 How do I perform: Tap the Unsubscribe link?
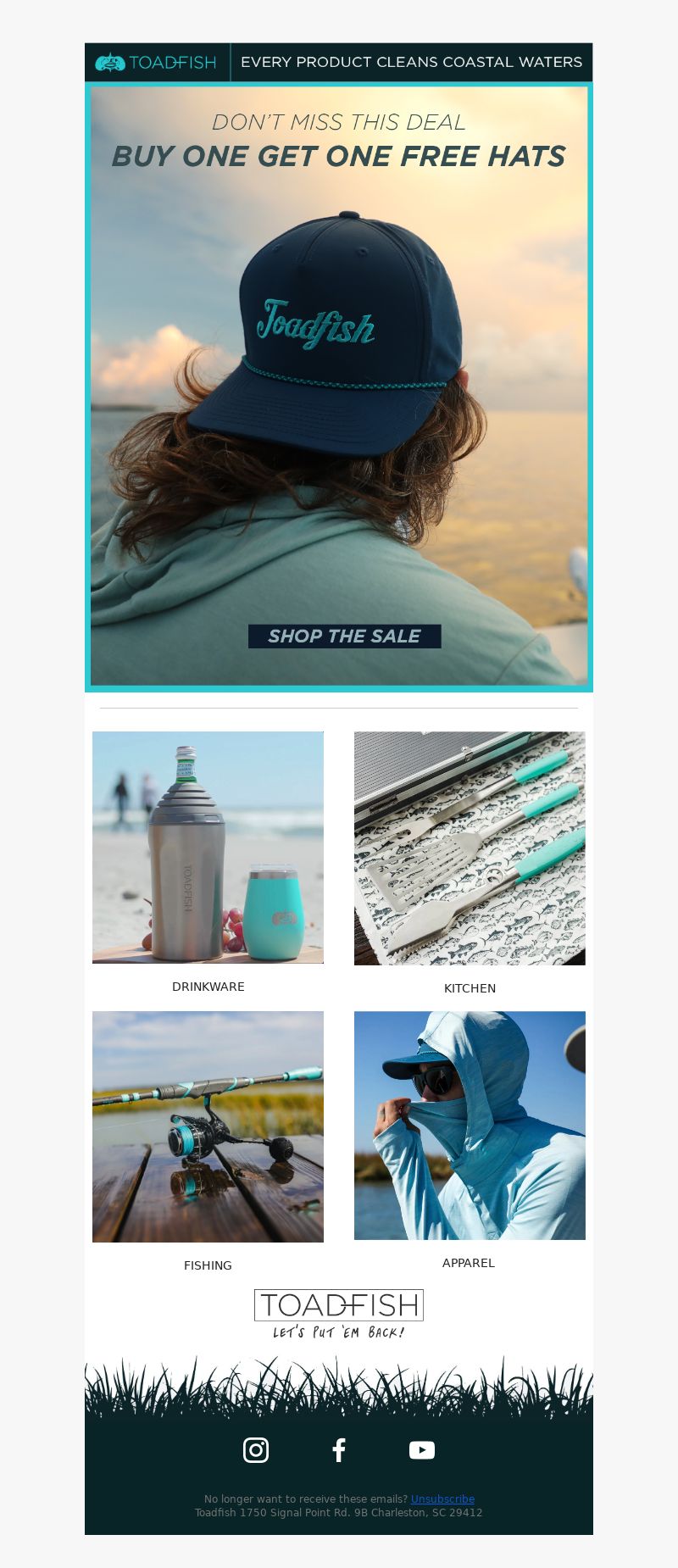point(442,1499)
